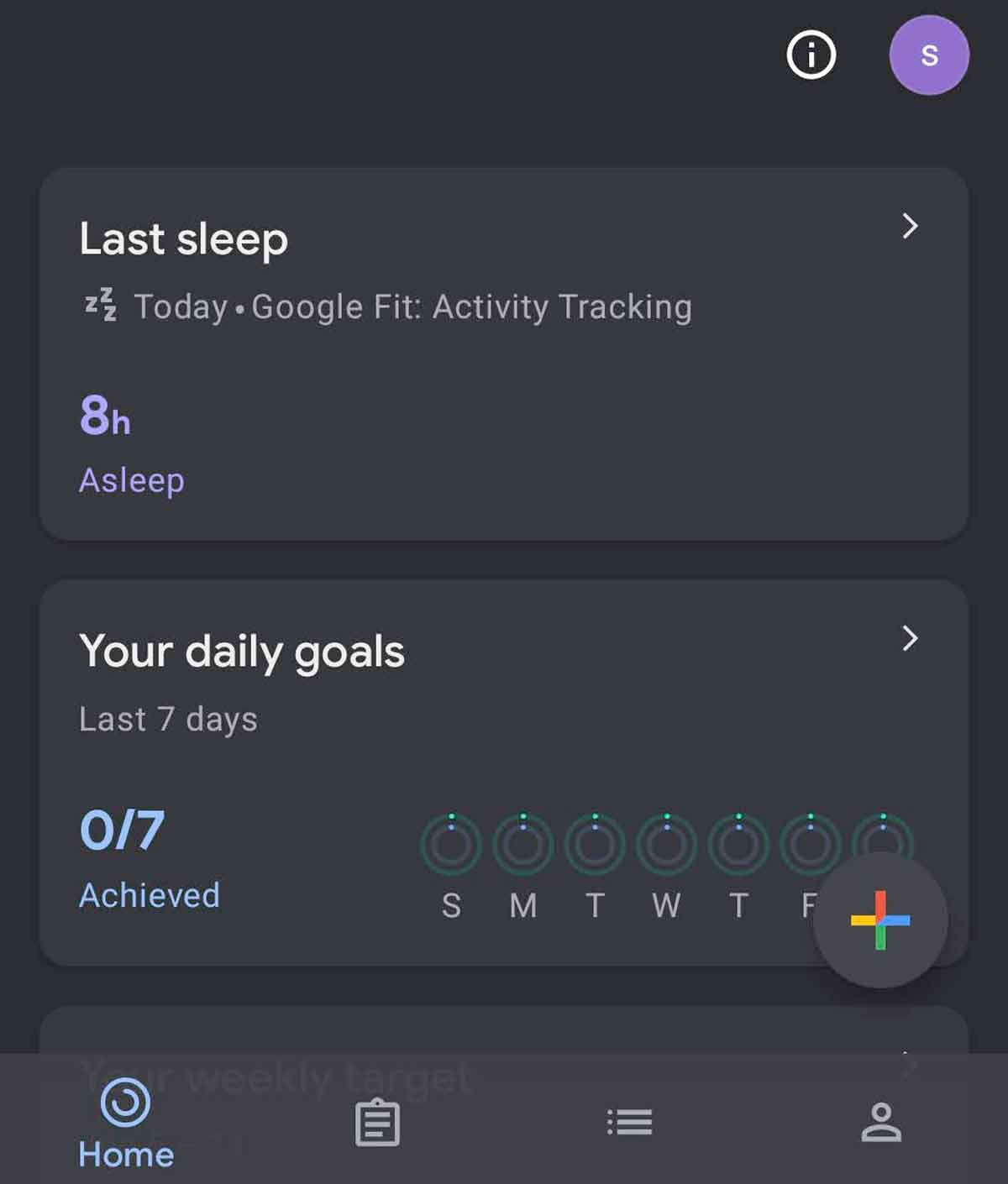Open the Your daily goals card
Image resolution: width=1008 pixels, height=1184 pixels.
click(504, 756)
